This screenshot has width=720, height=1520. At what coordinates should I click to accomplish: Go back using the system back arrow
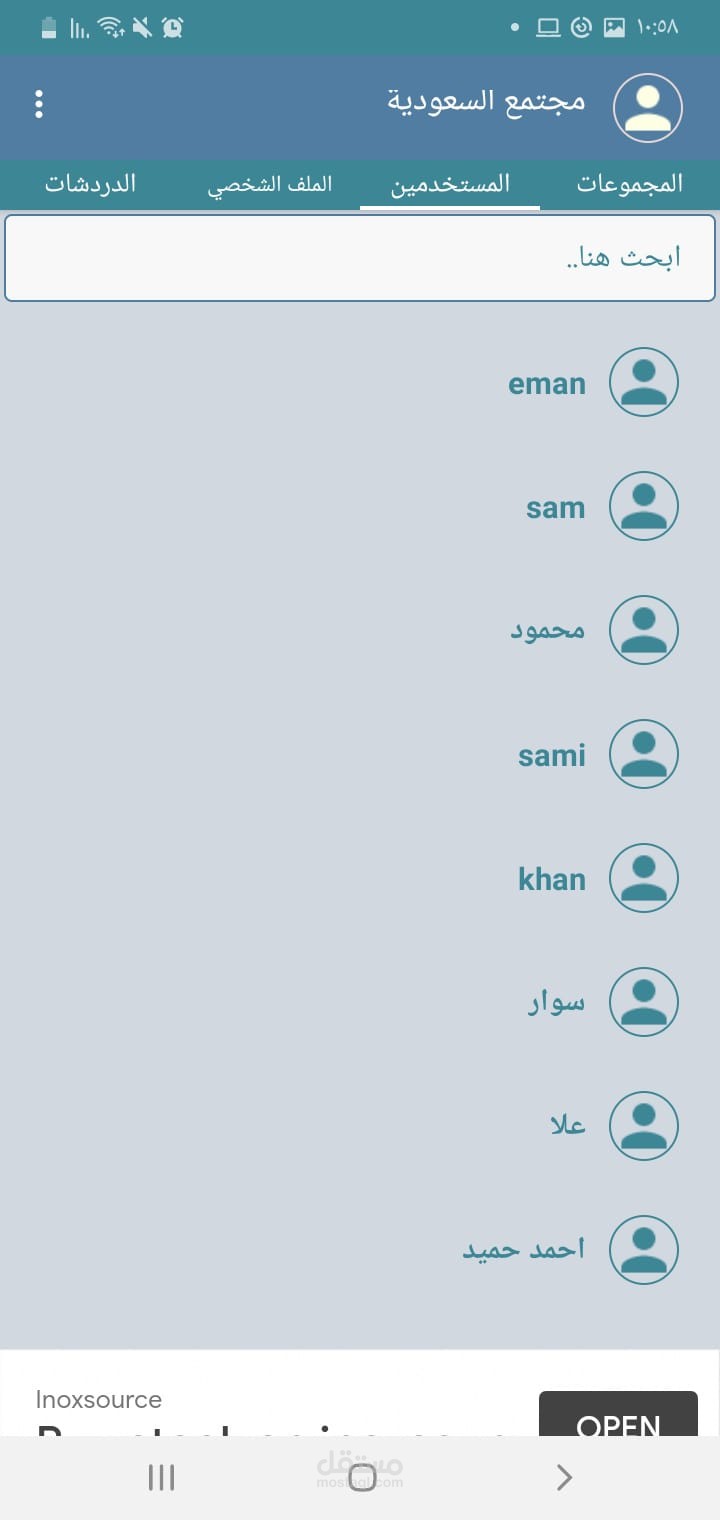[563, 1477]
